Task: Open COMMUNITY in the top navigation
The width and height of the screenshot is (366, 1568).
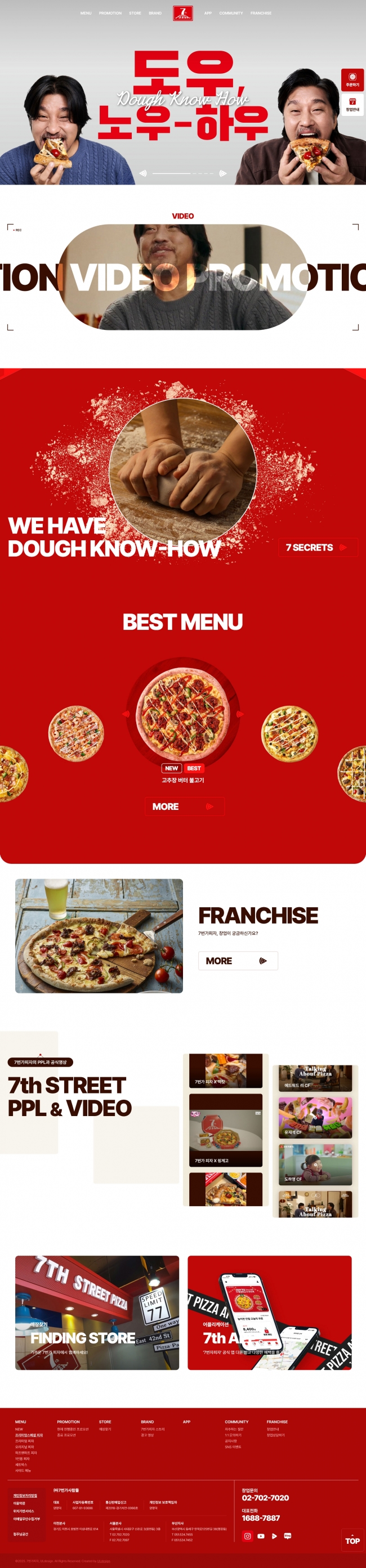Action: pyautogui.click(x=231, y=13)
